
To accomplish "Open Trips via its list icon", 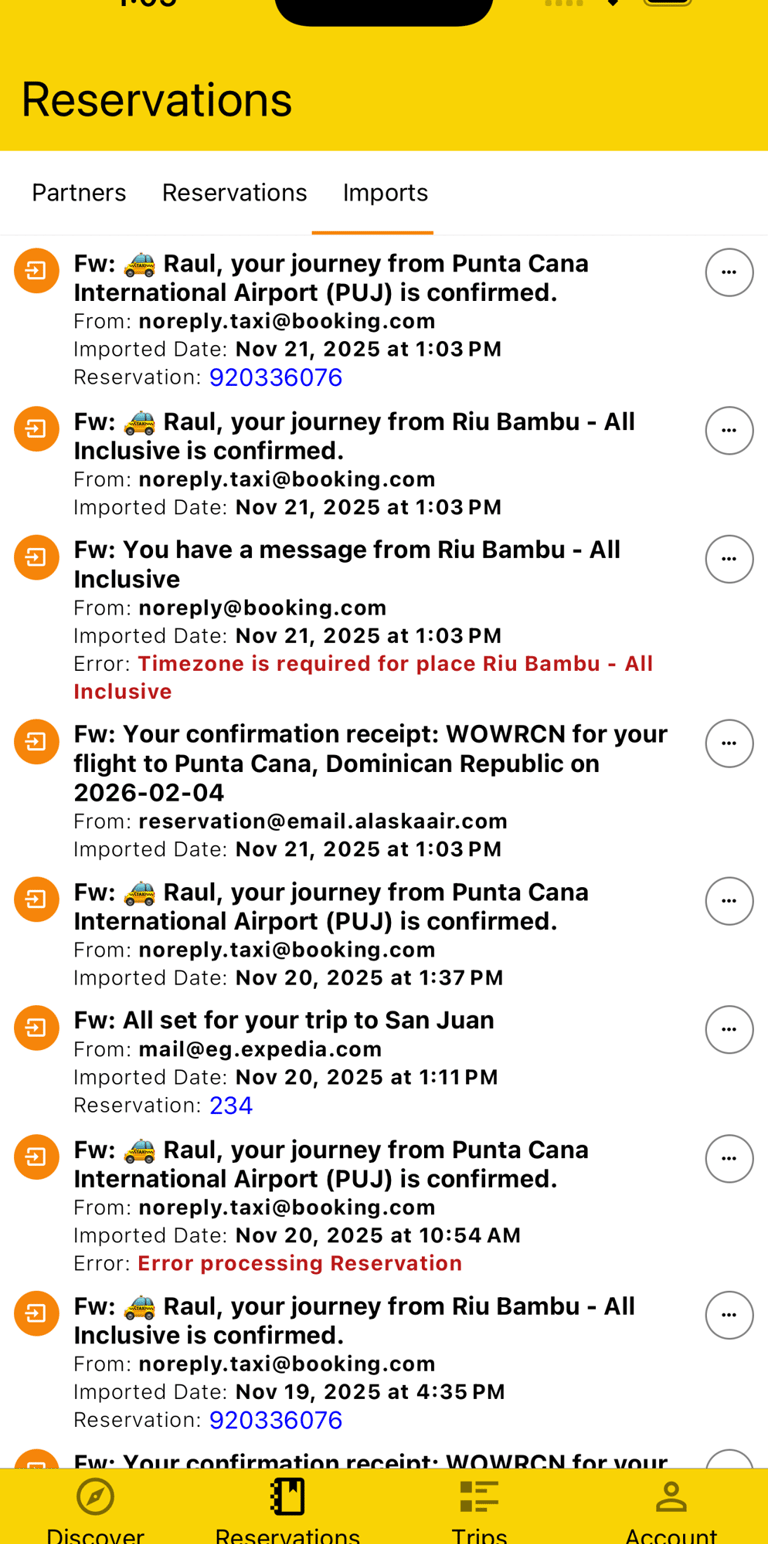I will click(x=479, y=1495).
